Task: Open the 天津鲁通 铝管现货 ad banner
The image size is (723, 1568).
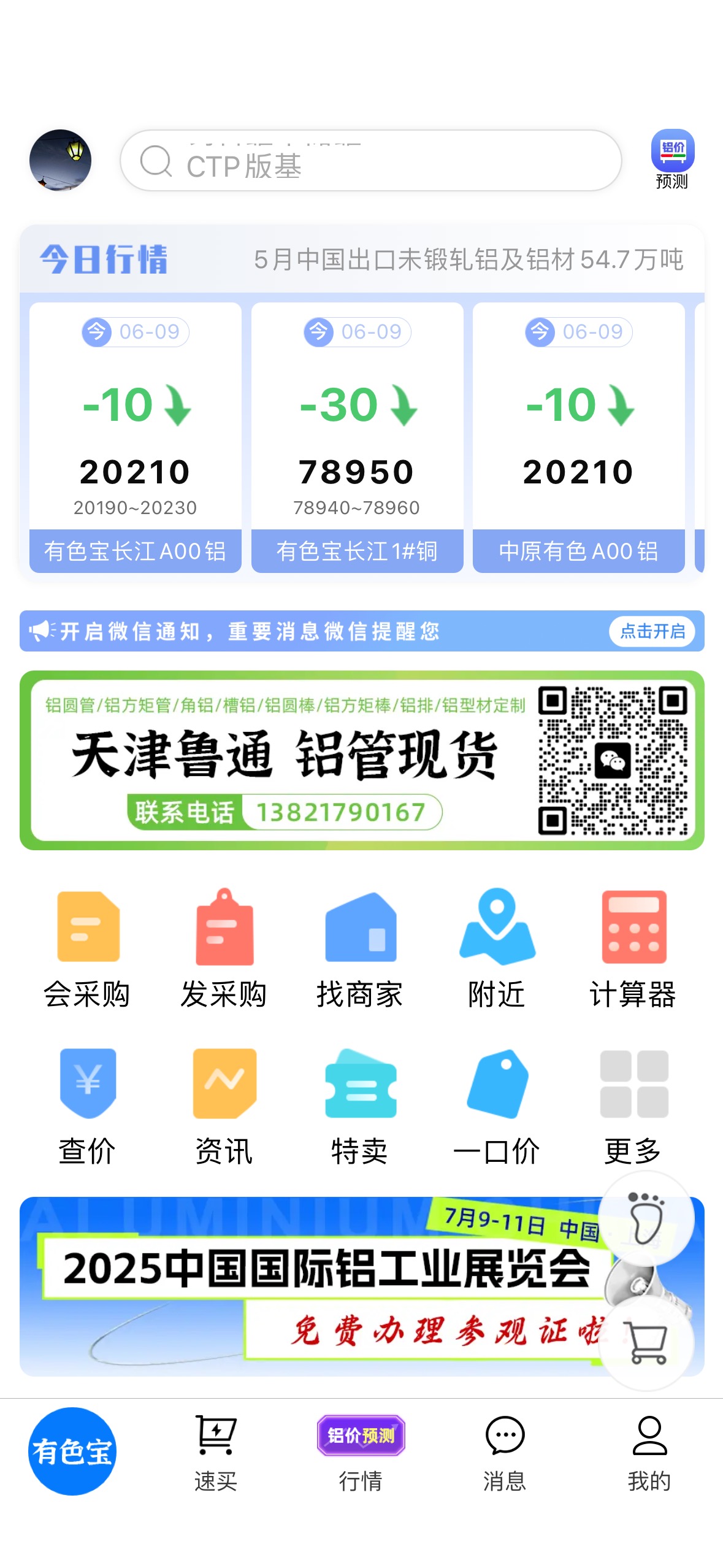Action: [x=362, y=760]
